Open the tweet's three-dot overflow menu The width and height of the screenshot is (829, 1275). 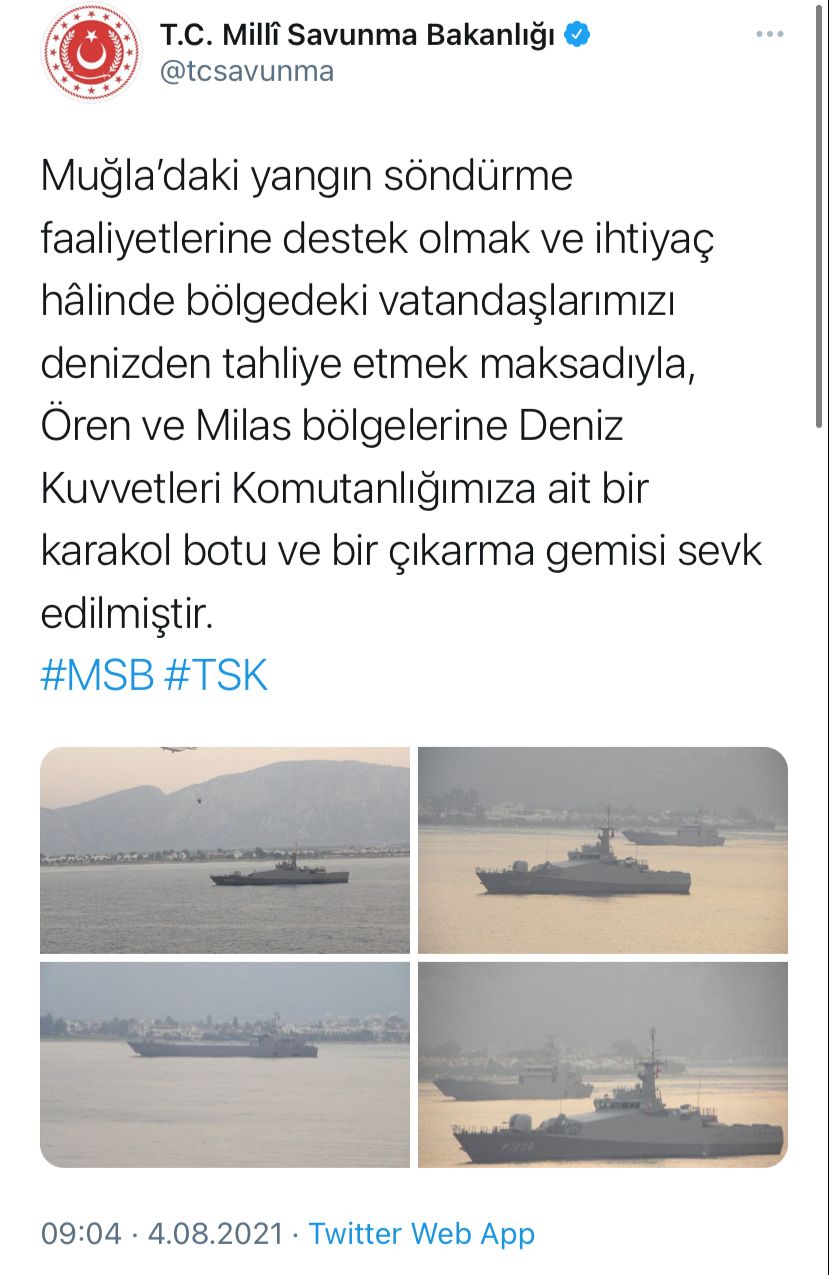[769, 35]
